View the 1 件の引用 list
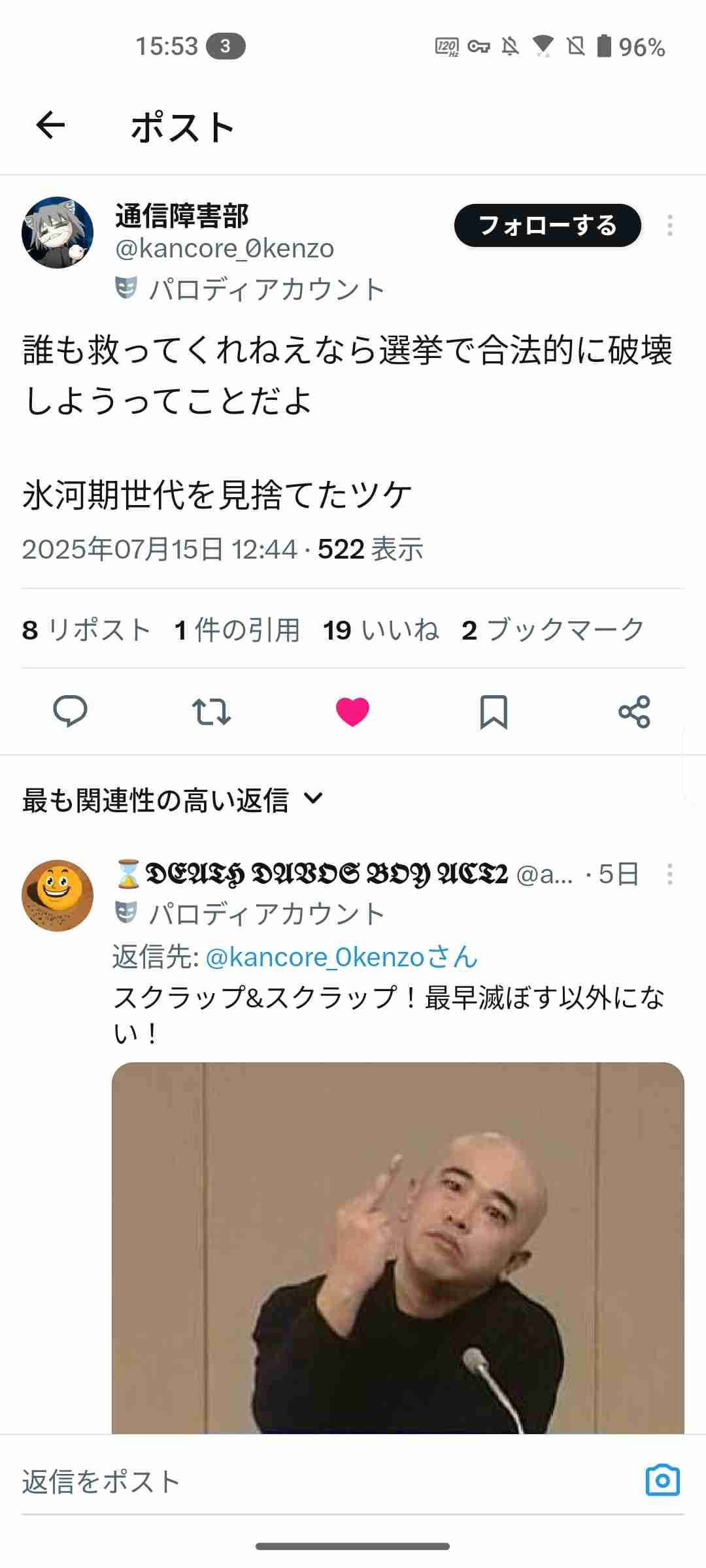 click(x=237, y=630)
